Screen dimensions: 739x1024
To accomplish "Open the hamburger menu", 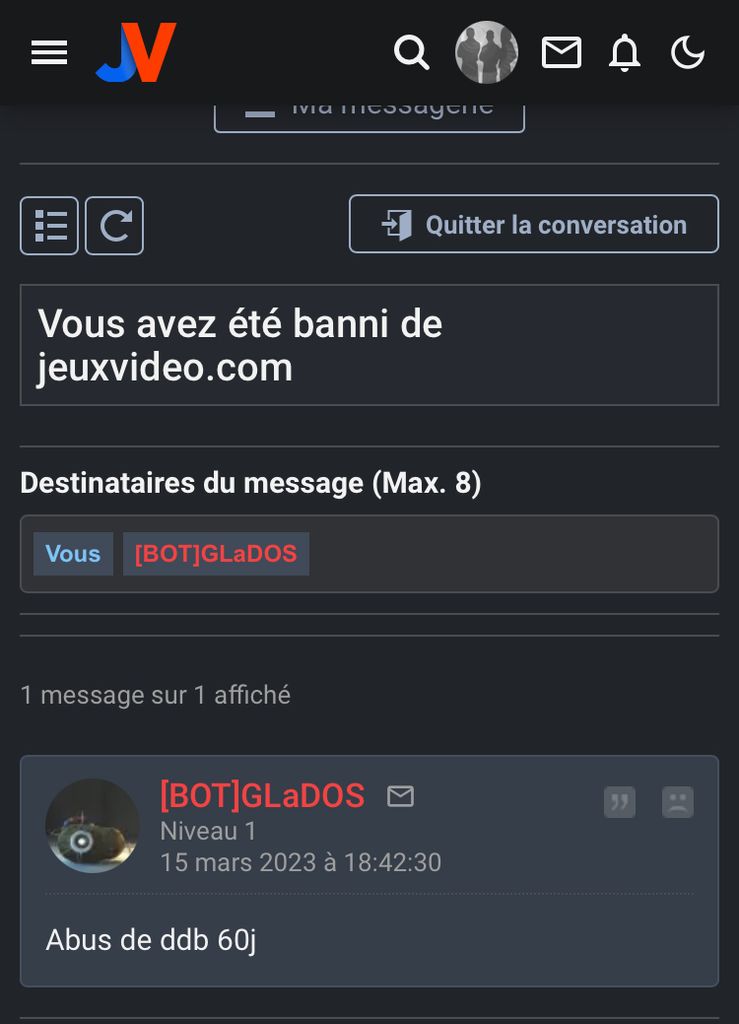I will click(49, 53).
